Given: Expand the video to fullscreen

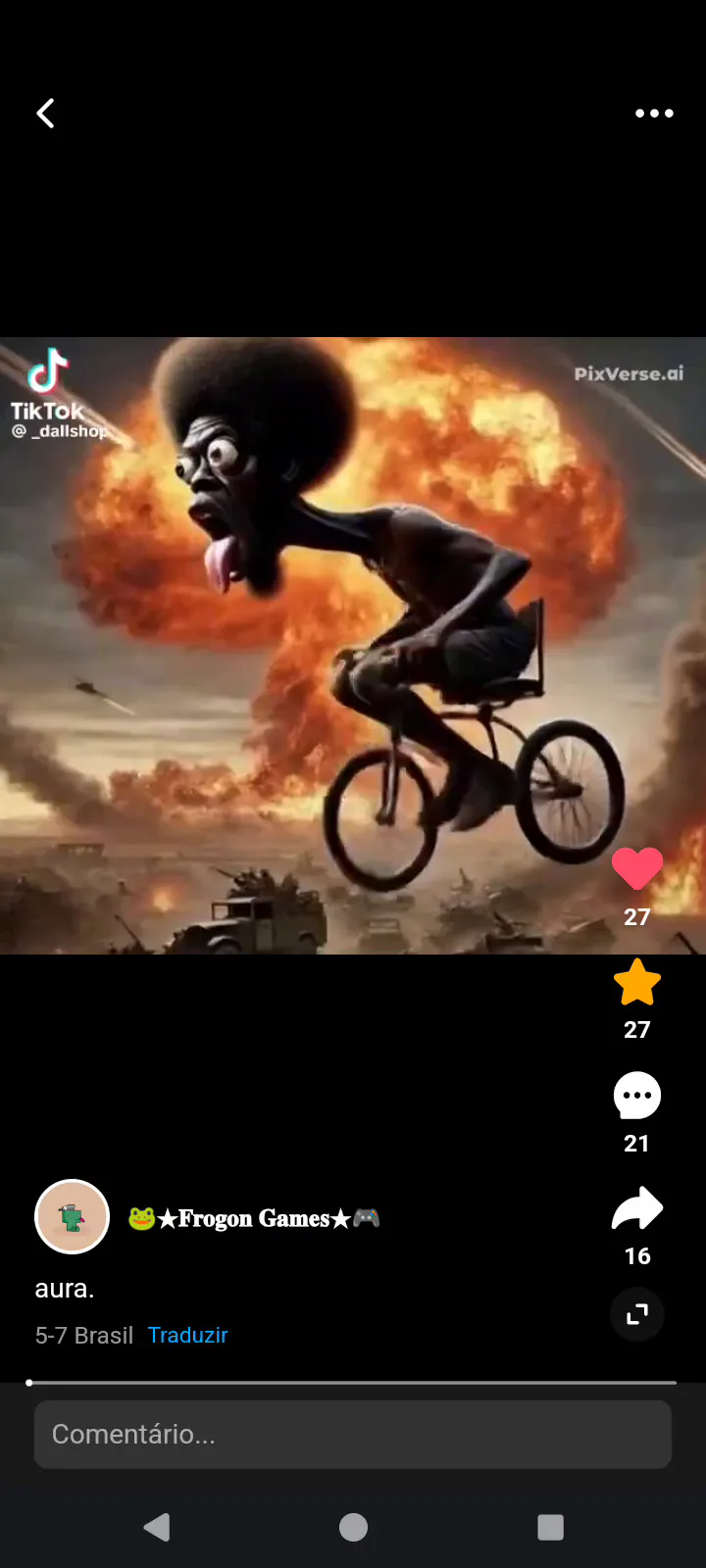Looking at the screenshot, I should pyautogui.click(x=637, y=1314).
